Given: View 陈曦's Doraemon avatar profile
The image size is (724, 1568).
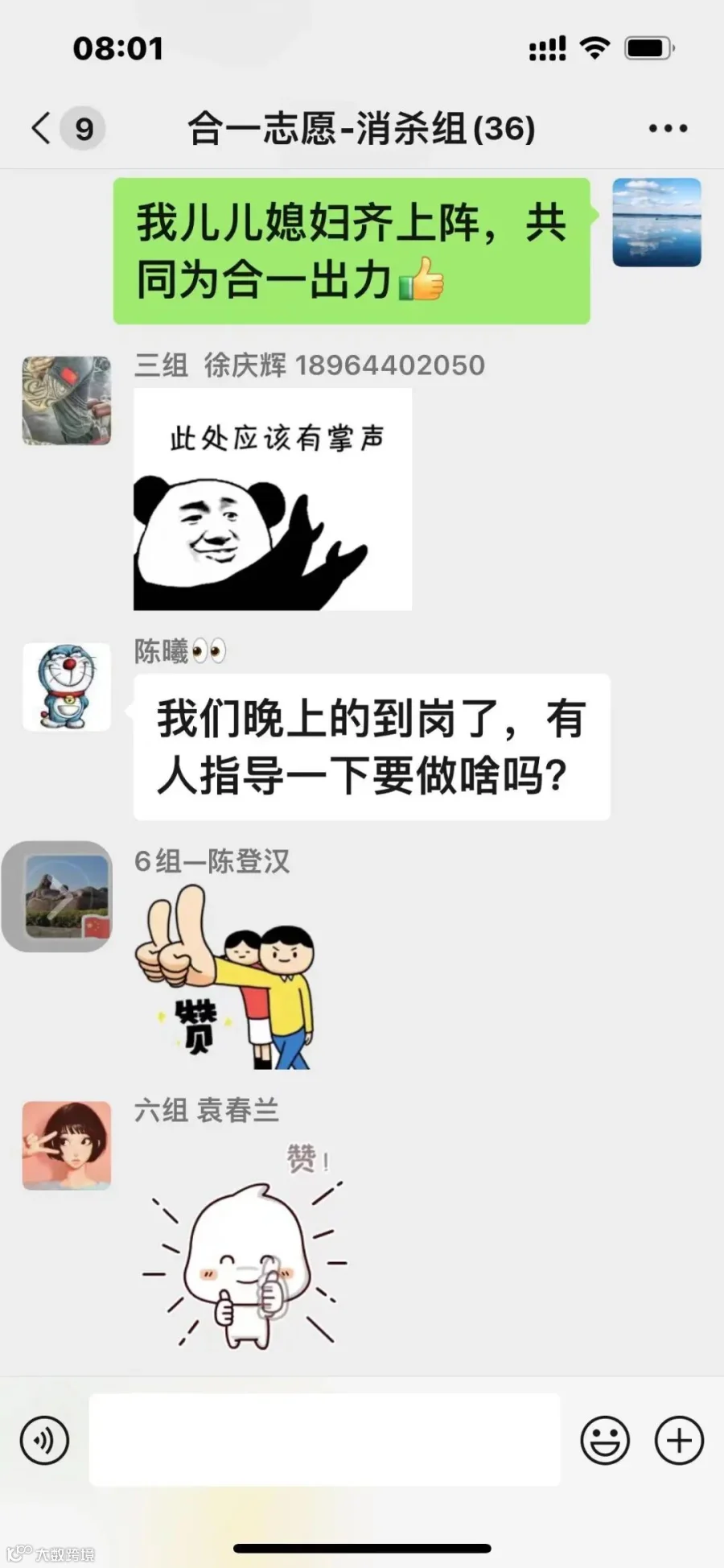Looking at the screenshot, I should click(67, 687).
